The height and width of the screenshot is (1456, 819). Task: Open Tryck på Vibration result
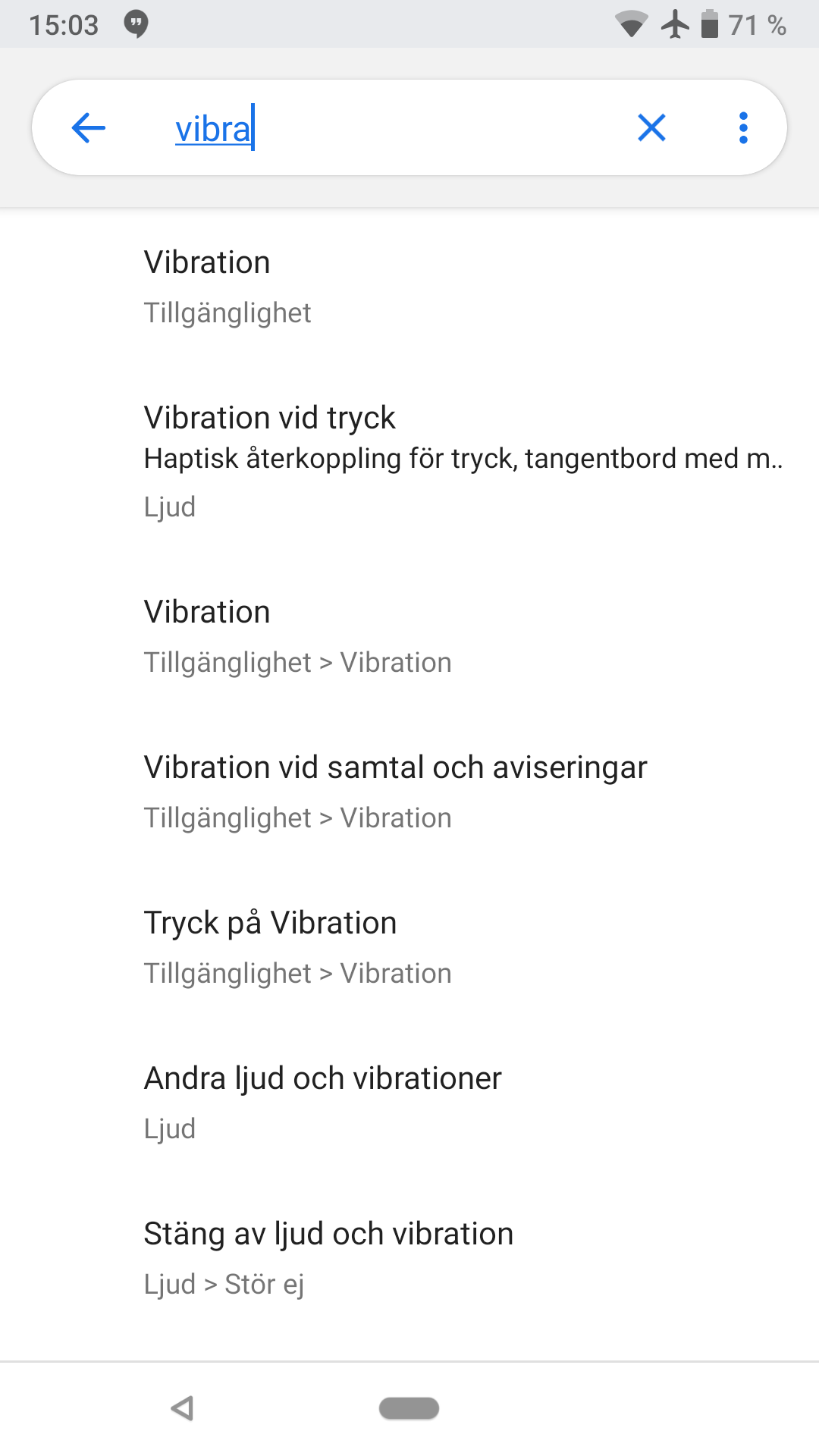(409, 947)
